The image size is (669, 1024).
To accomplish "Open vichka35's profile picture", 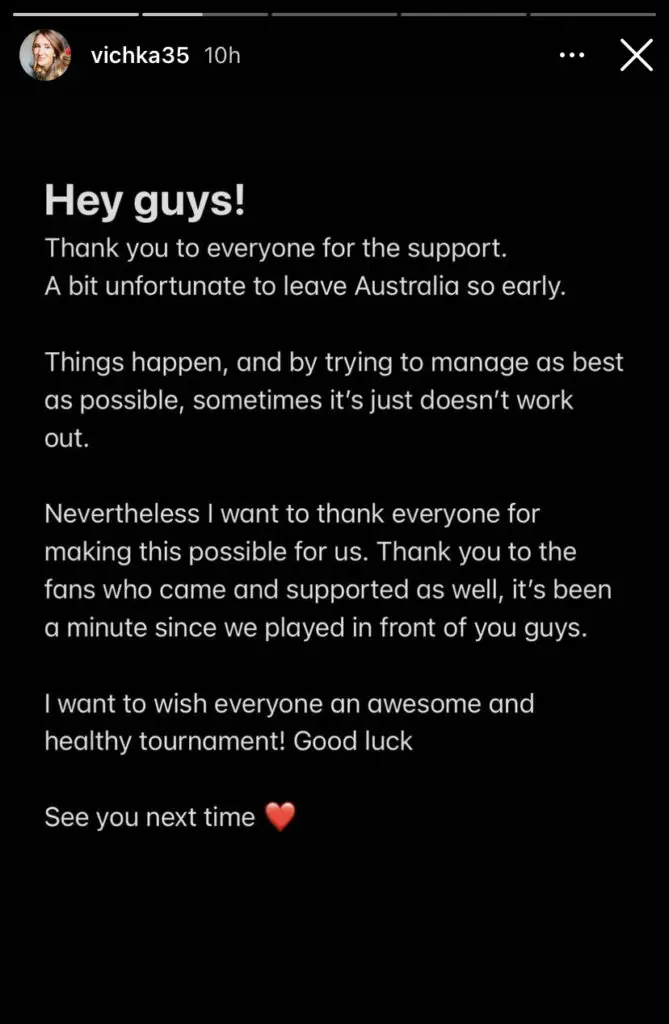I will (x=45, y=55).
